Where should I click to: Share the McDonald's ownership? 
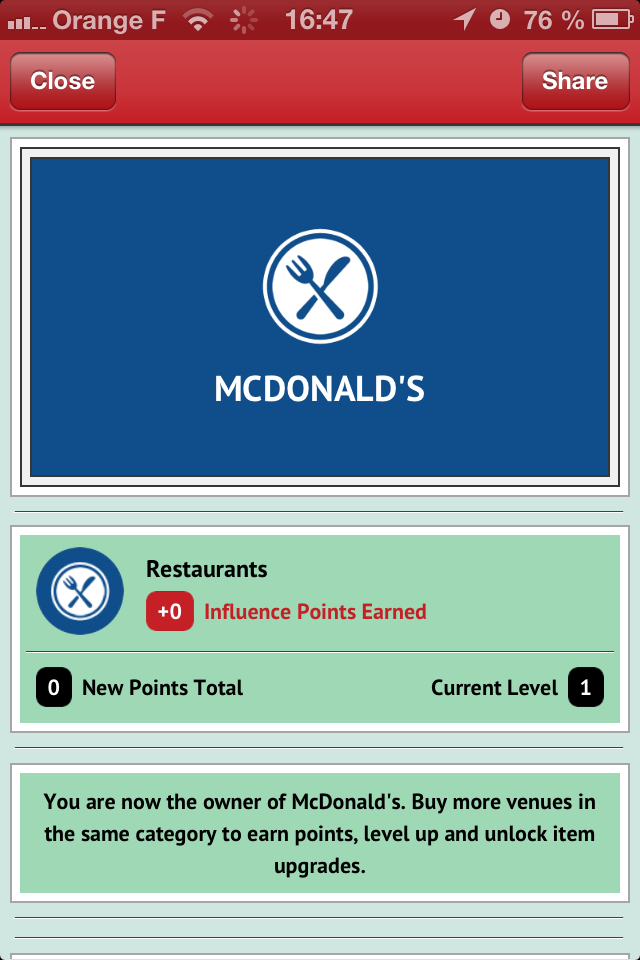coord(574,81)
